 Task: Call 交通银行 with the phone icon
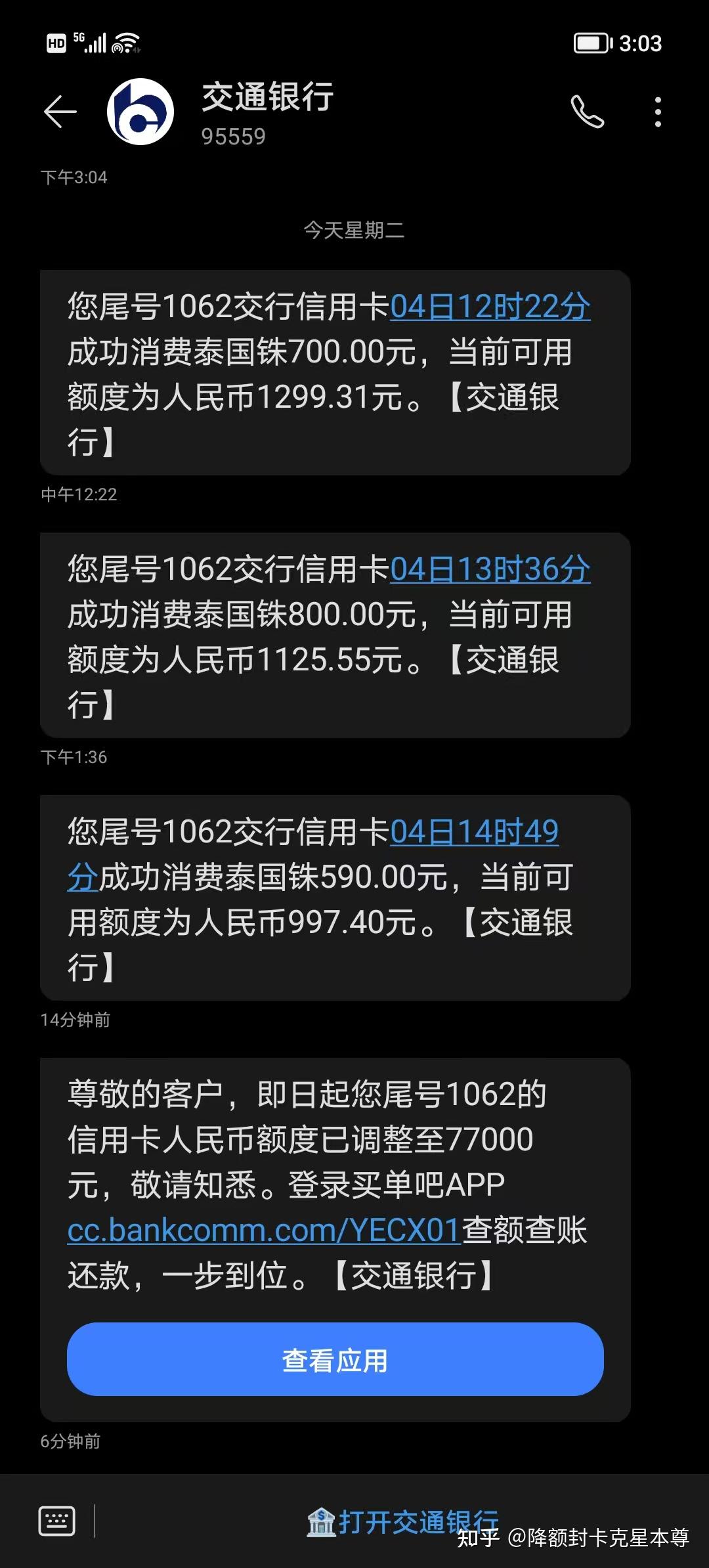click(587, 112)
